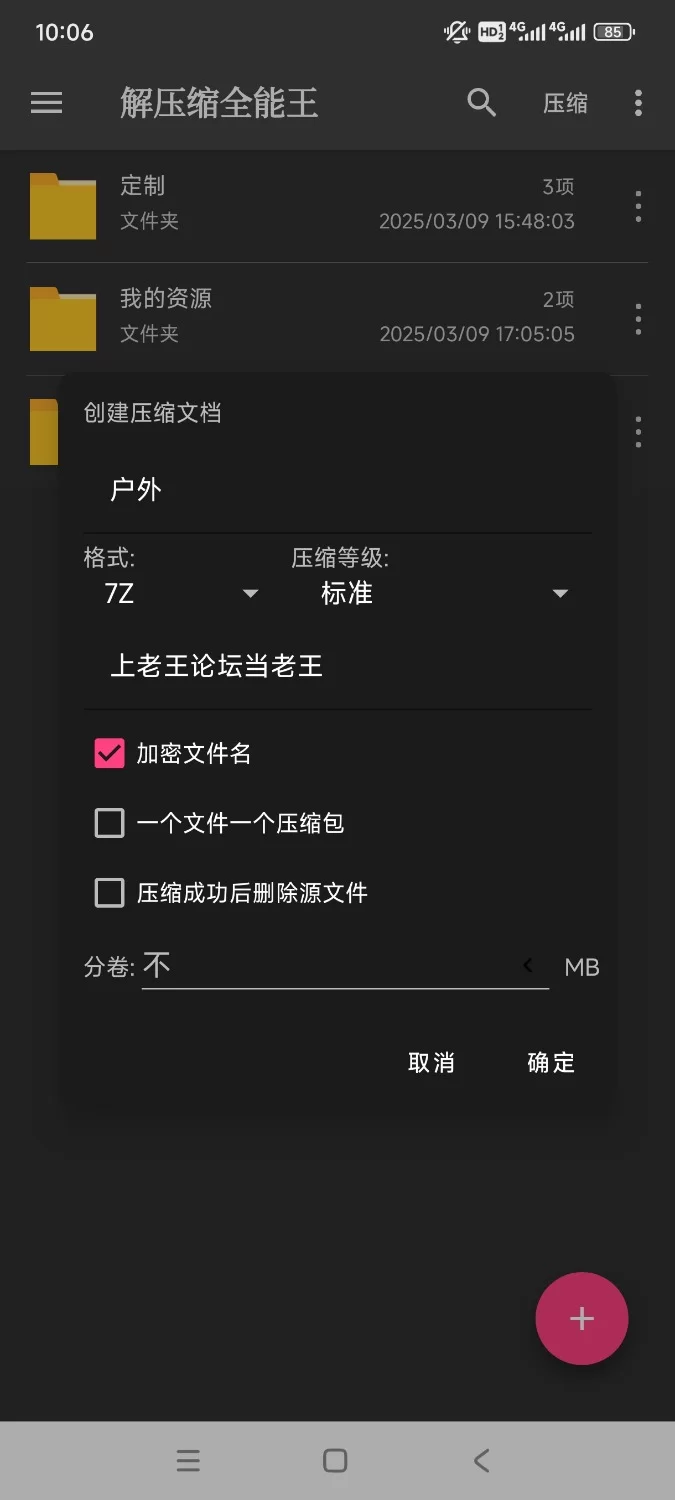
Task: Open the 标准 compression level dropdown
Action: 441,594
